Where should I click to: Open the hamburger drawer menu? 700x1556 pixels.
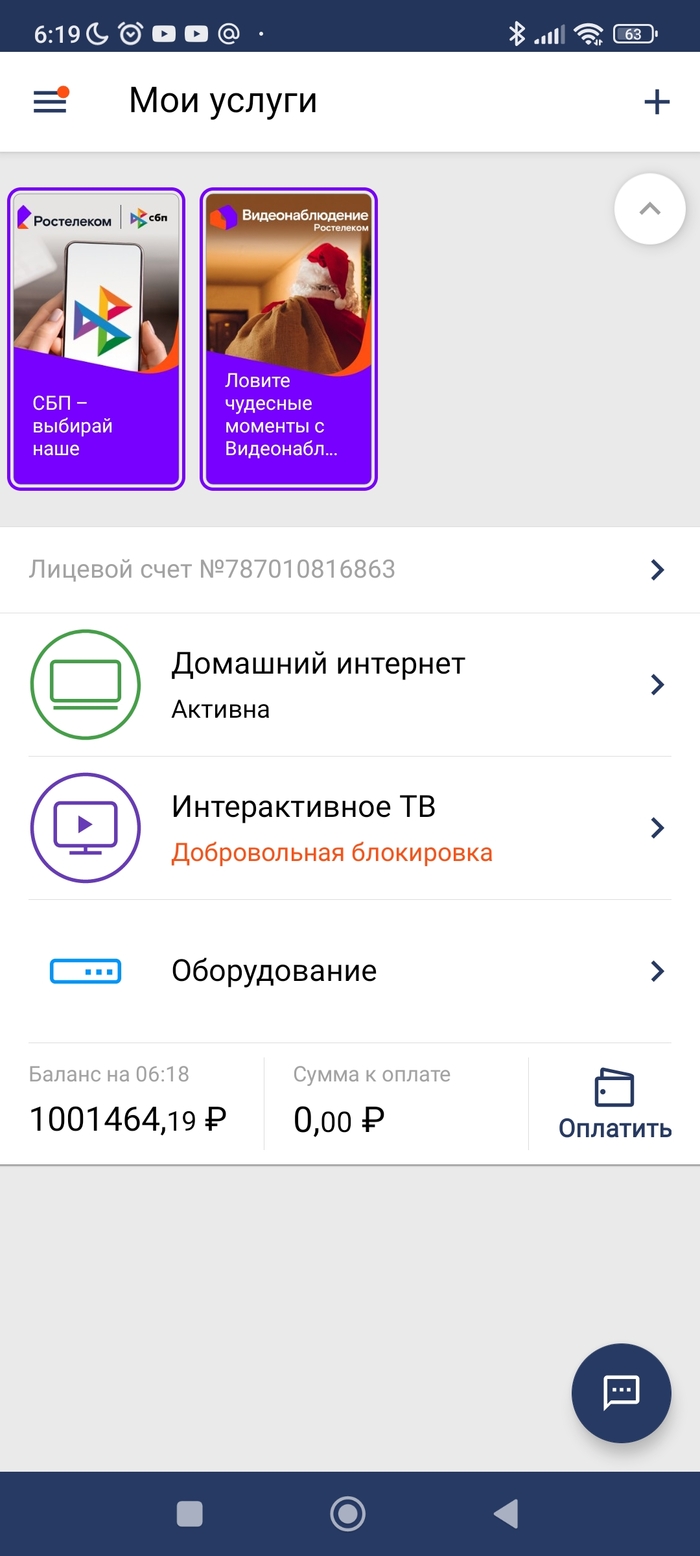tap(50, 101)
